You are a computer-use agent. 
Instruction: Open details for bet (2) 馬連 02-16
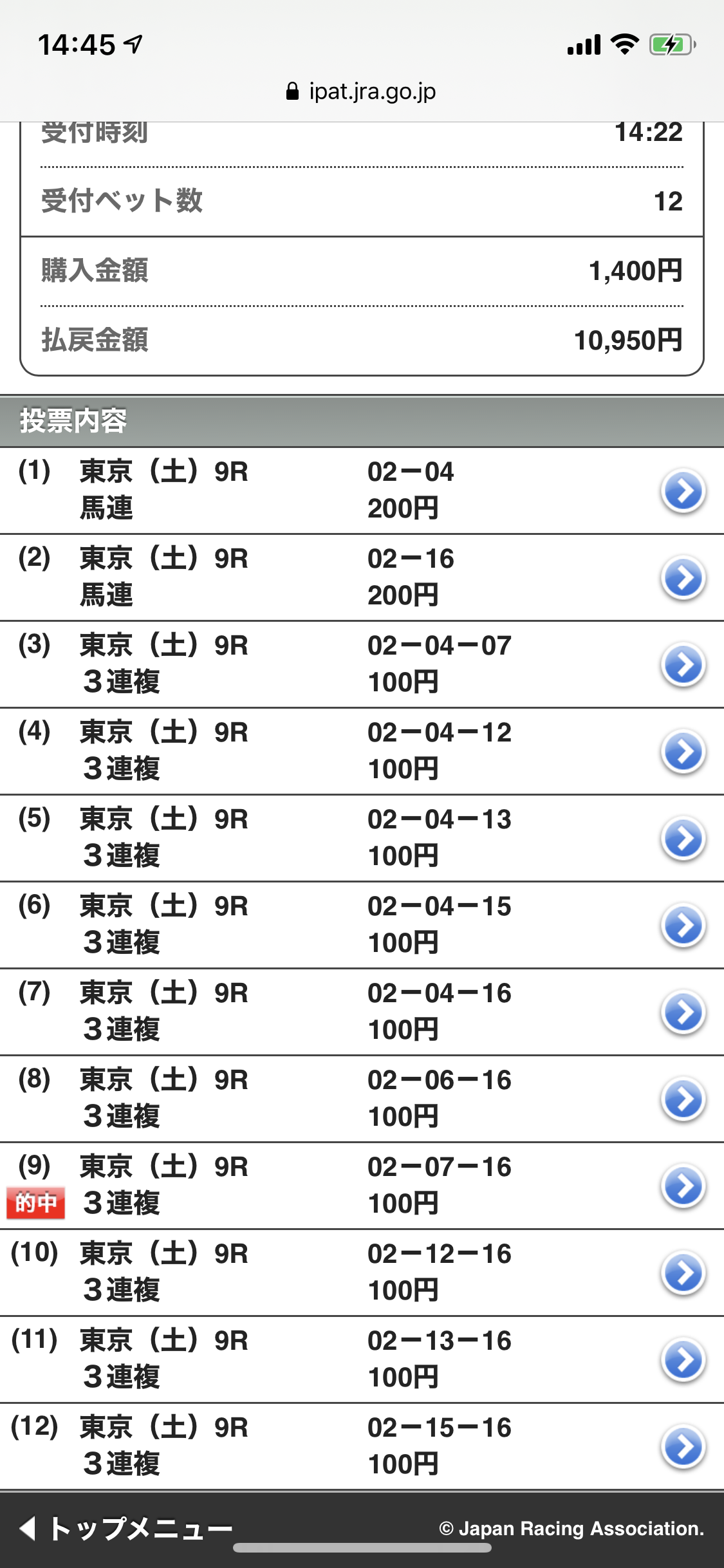(683, 578)
